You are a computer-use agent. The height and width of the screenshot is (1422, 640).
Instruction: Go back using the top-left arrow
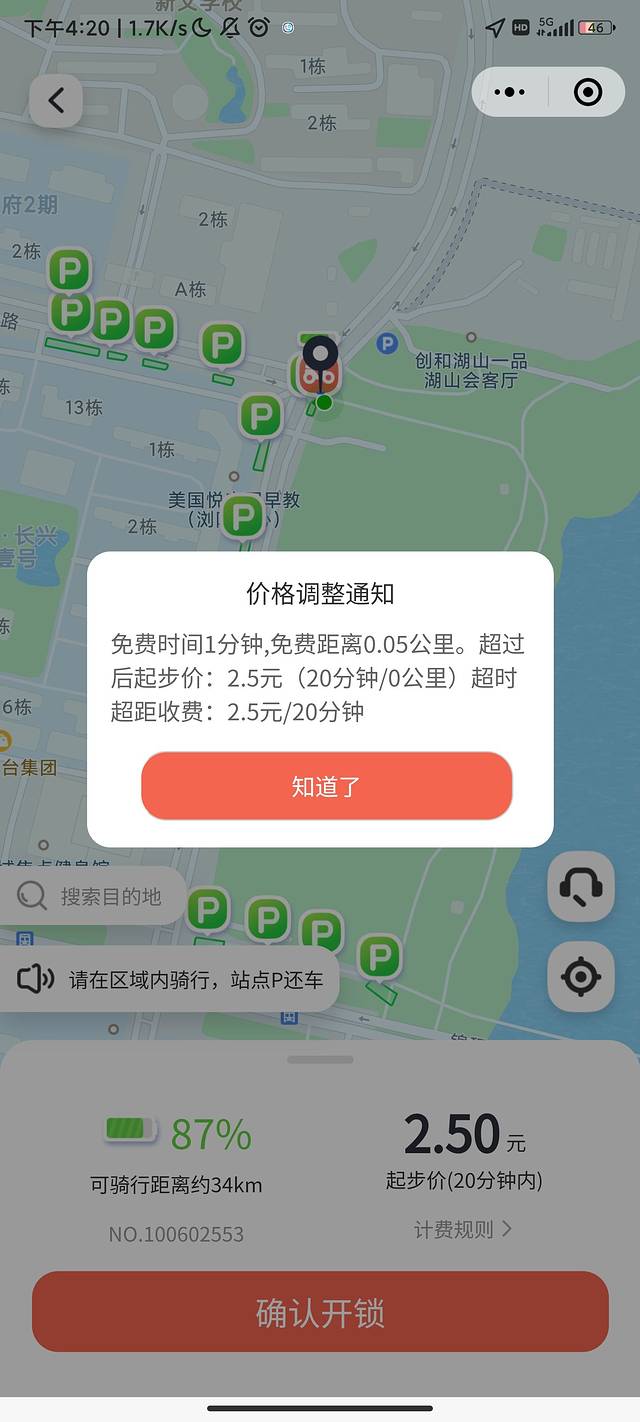56,100
